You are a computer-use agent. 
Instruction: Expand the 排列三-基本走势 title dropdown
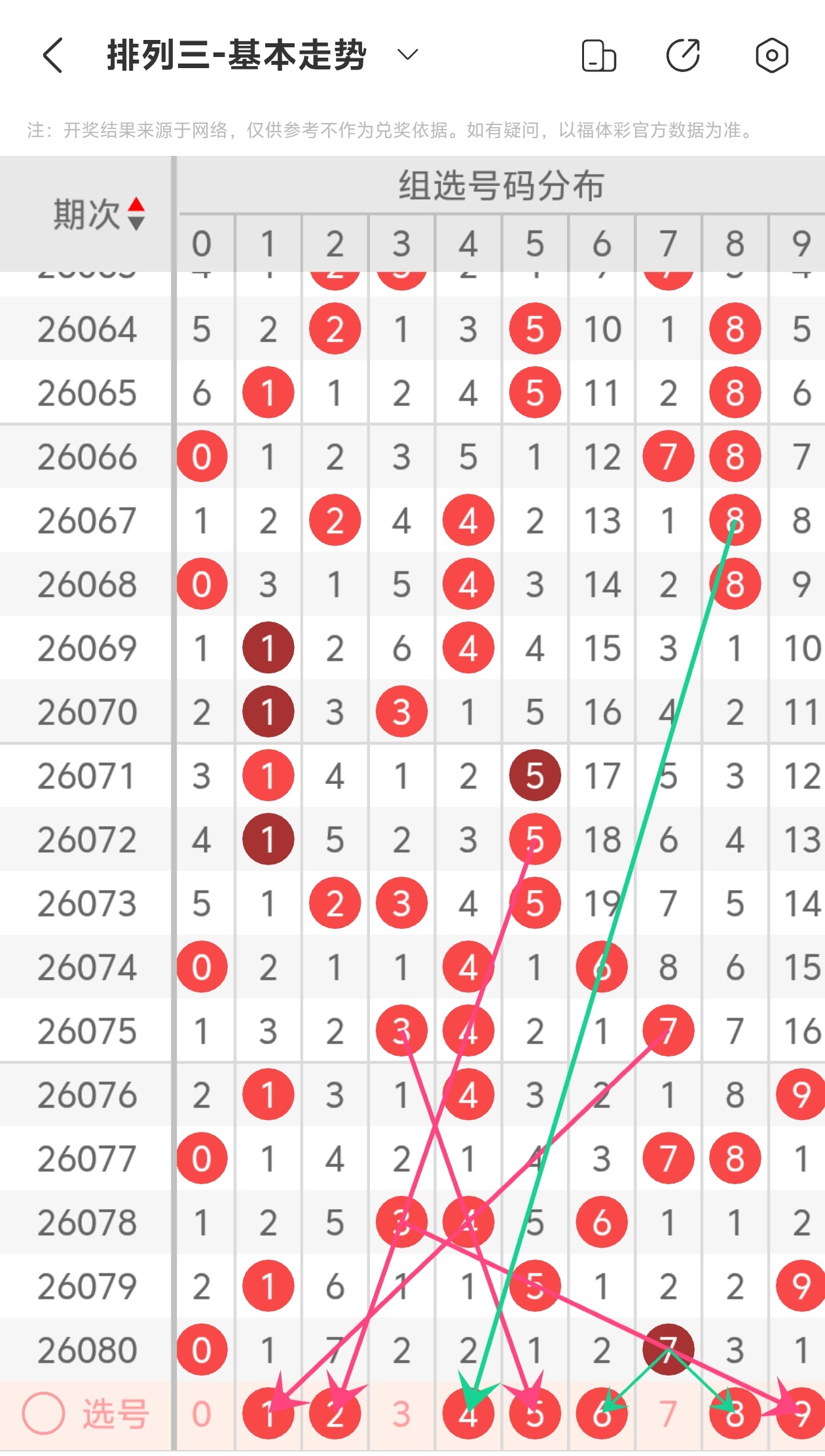tap(407, 55)
